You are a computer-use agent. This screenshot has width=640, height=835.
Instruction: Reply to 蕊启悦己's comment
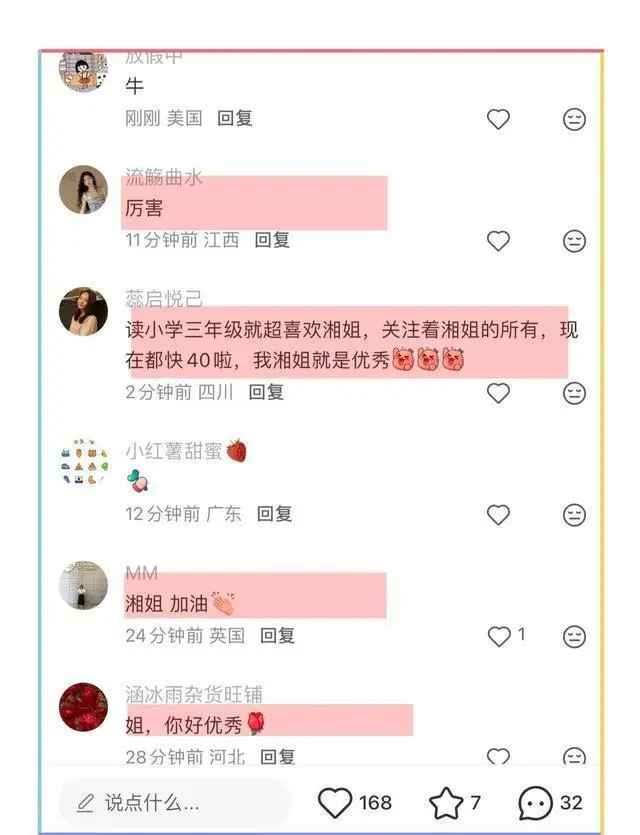coord(266,392)
